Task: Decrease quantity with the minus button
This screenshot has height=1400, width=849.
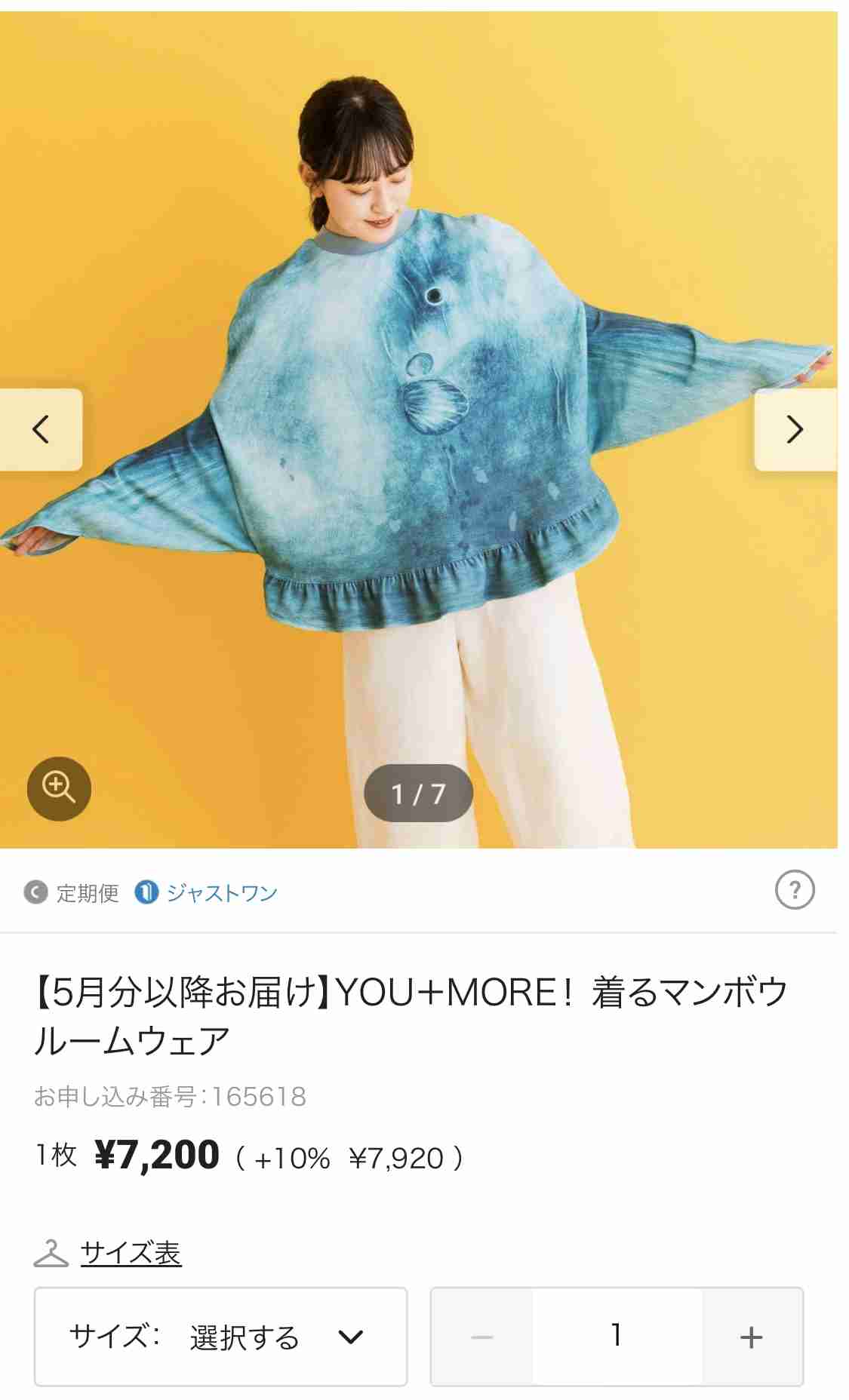Action: 481,1337
